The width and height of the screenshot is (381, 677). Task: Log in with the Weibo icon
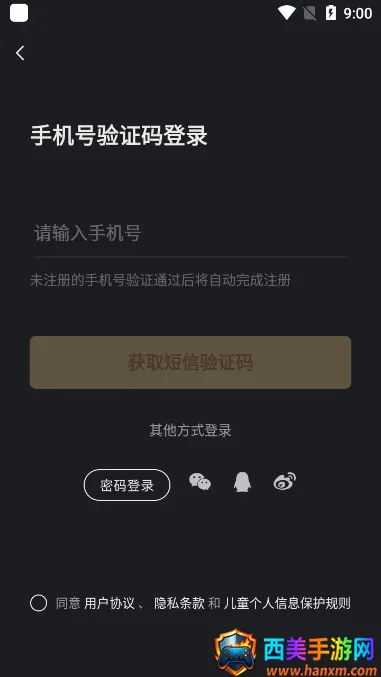click(285, 481)
